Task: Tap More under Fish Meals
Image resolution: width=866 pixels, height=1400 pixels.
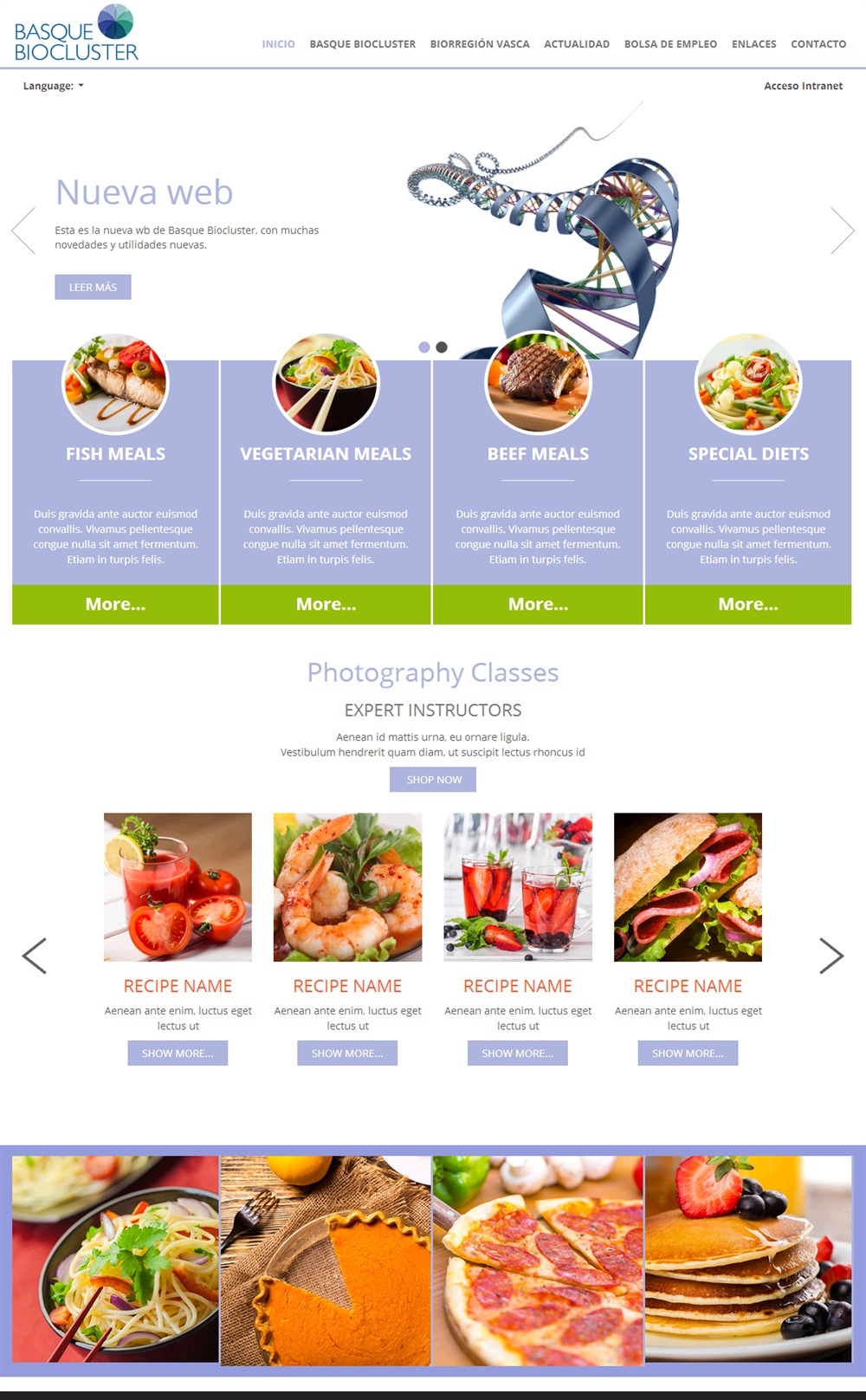Action: 115,605
